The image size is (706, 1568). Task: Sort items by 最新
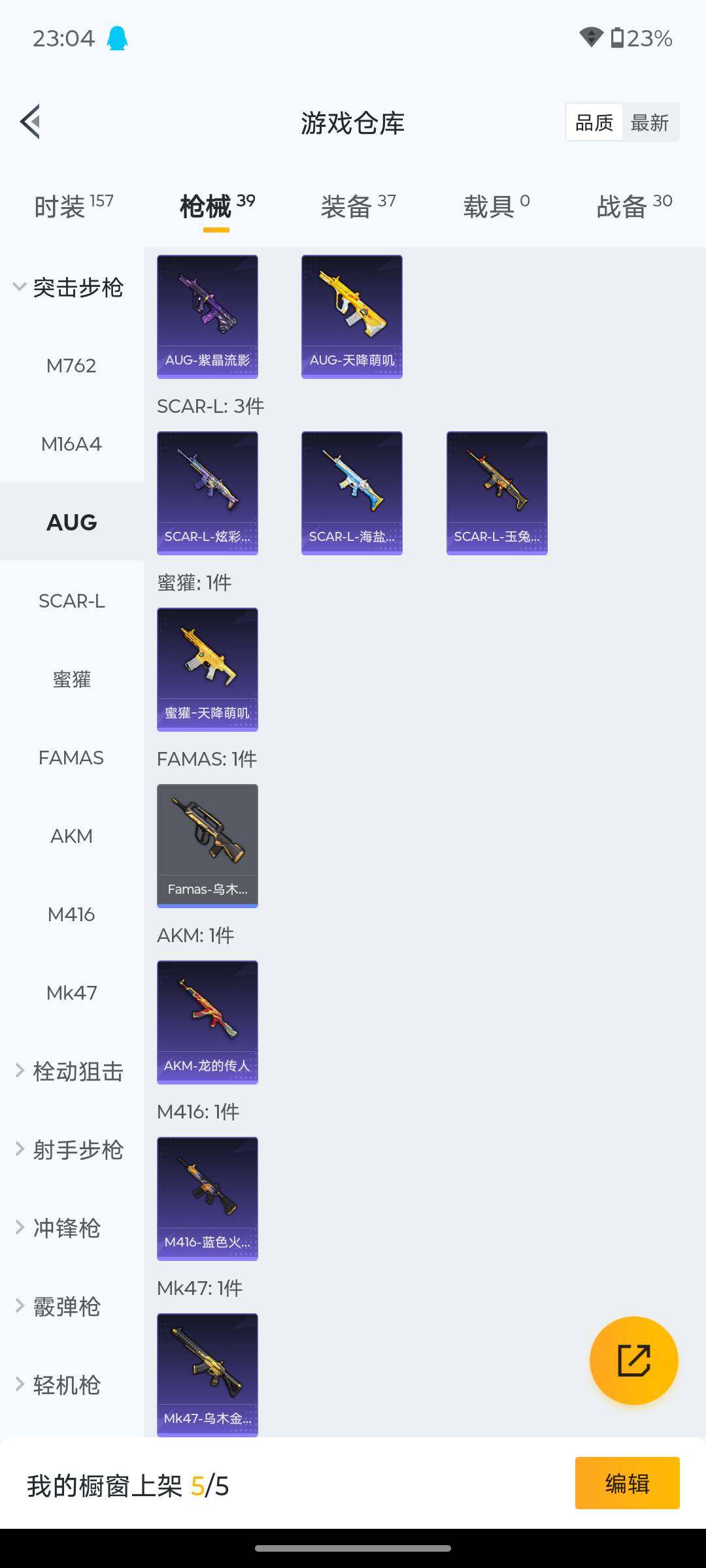tap(650, 122)
